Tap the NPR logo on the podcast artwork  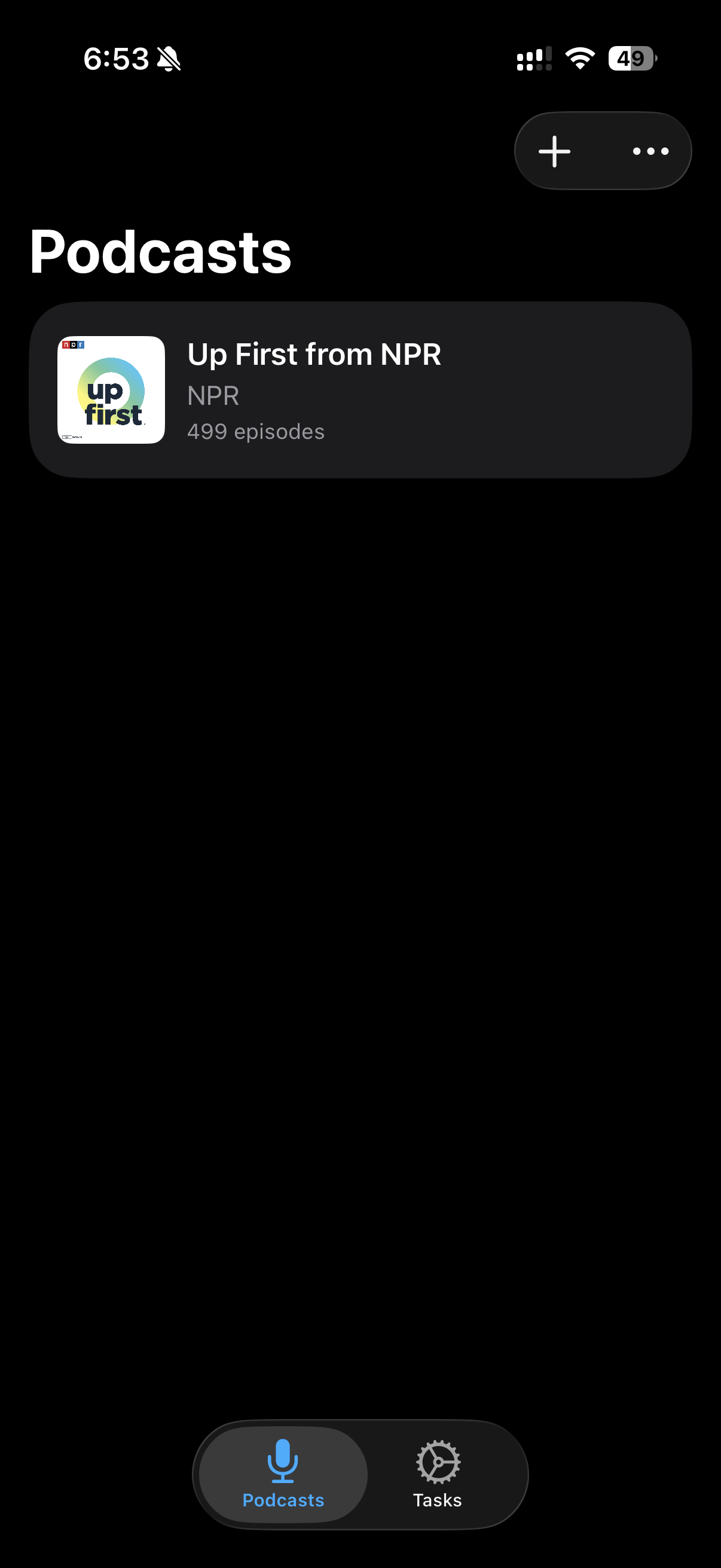click(73, 344)
